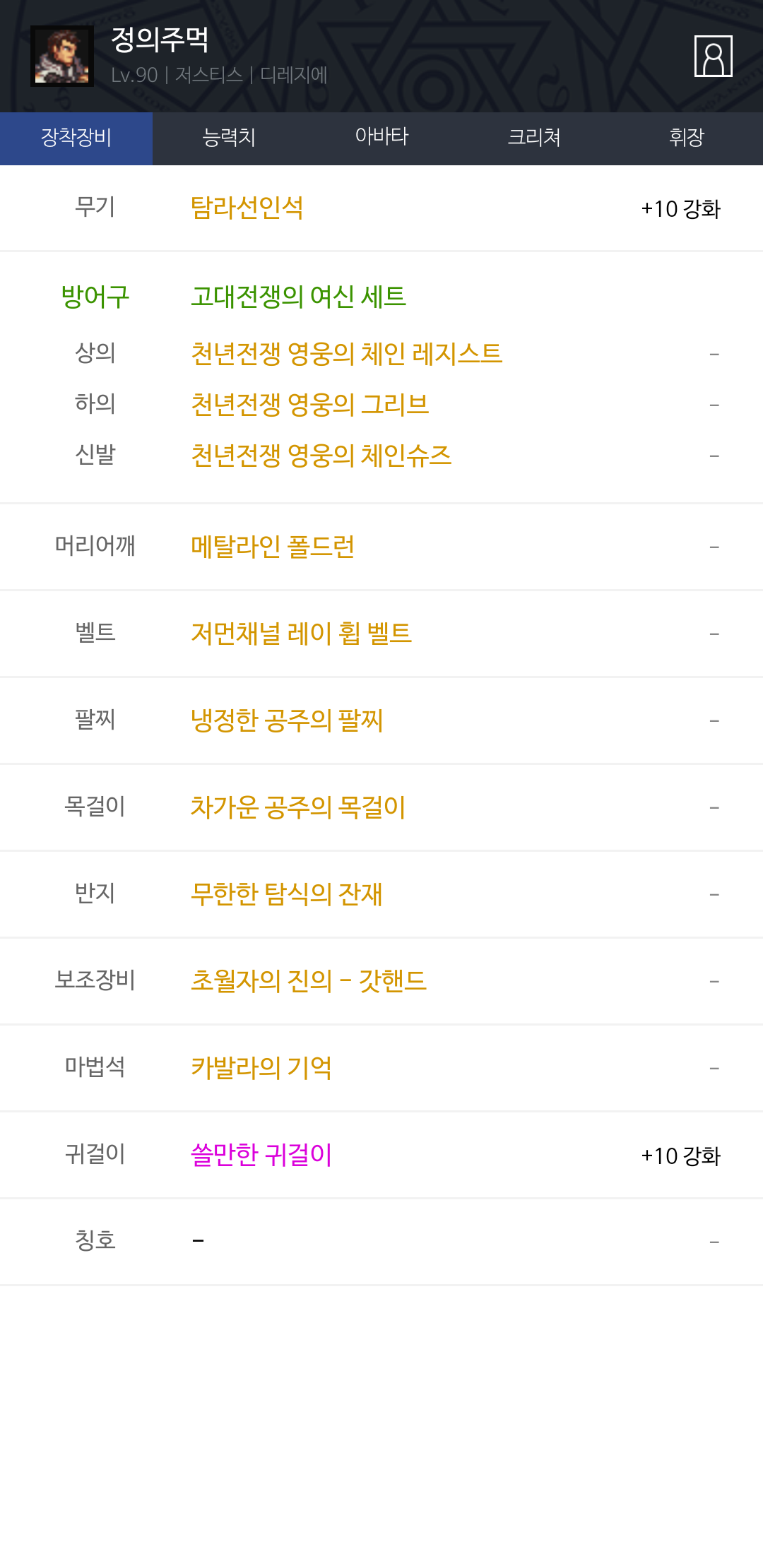The height and width of the screenshot is (1568, 763).
Task: View 초월자의 진의 - 갓핸드 item
Action: coord(309,981)
